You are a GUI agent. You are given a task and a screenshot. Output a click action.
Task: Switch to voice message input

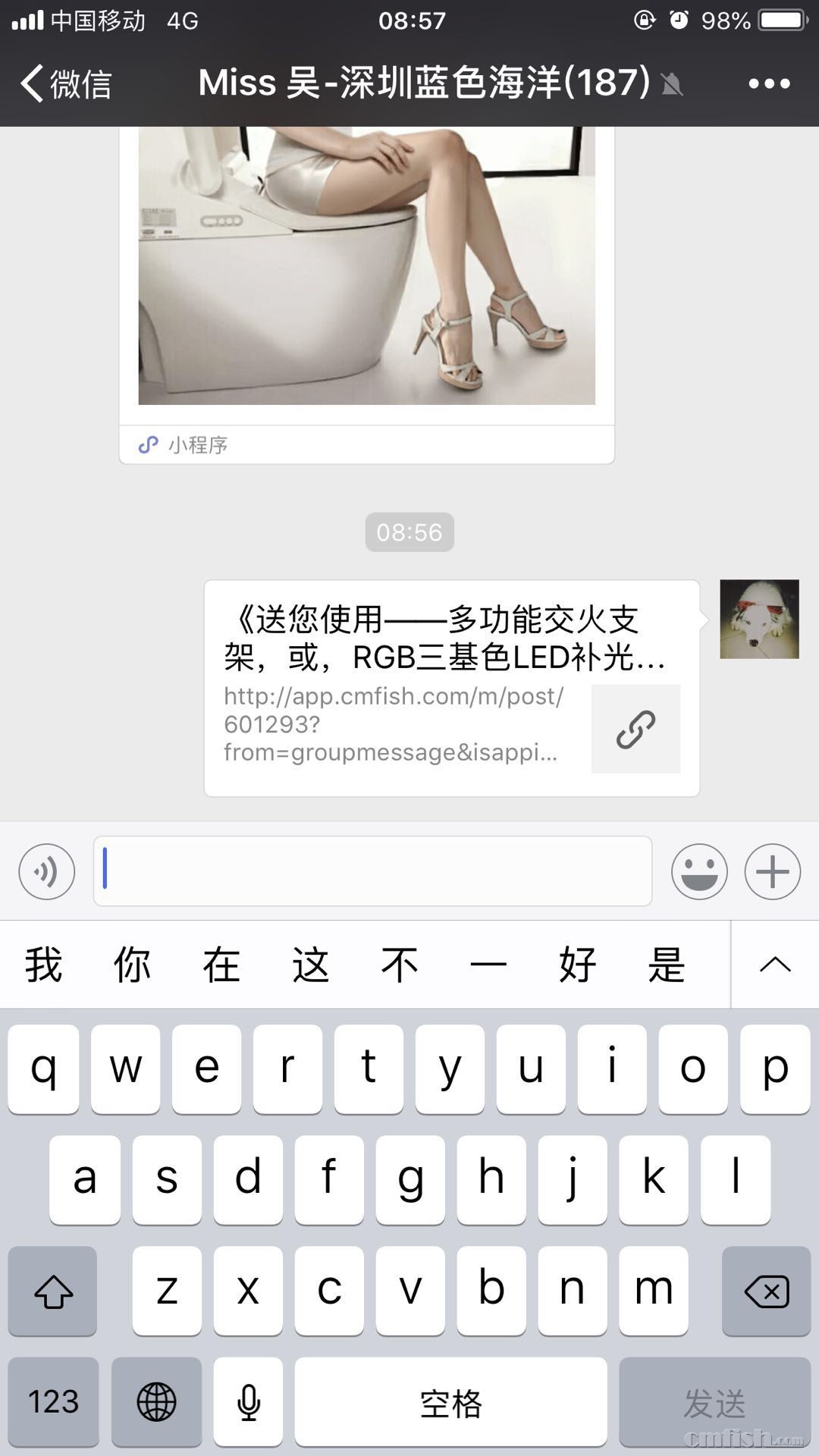tap(47, 871)
